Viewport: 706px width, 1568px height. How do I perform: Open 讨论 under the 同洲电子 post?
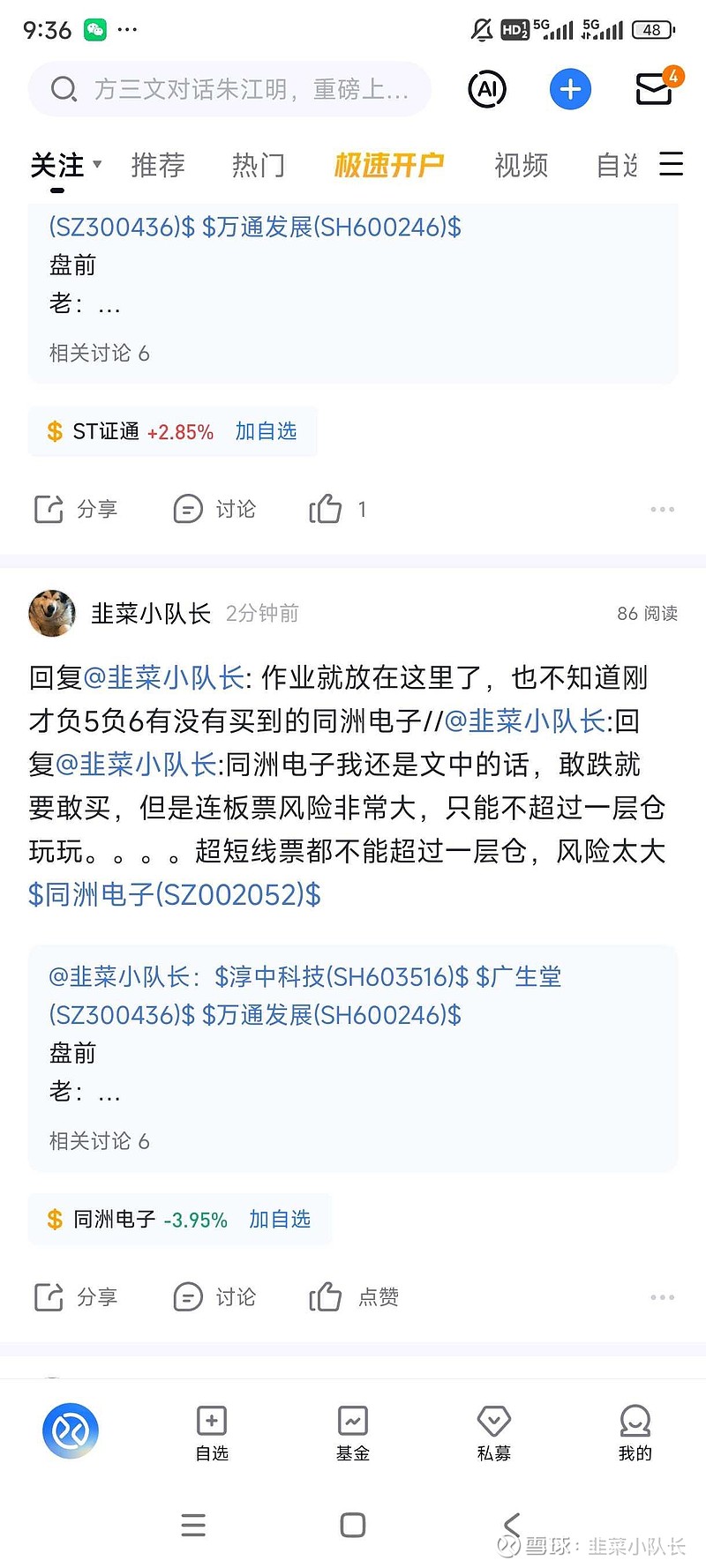214,1297
